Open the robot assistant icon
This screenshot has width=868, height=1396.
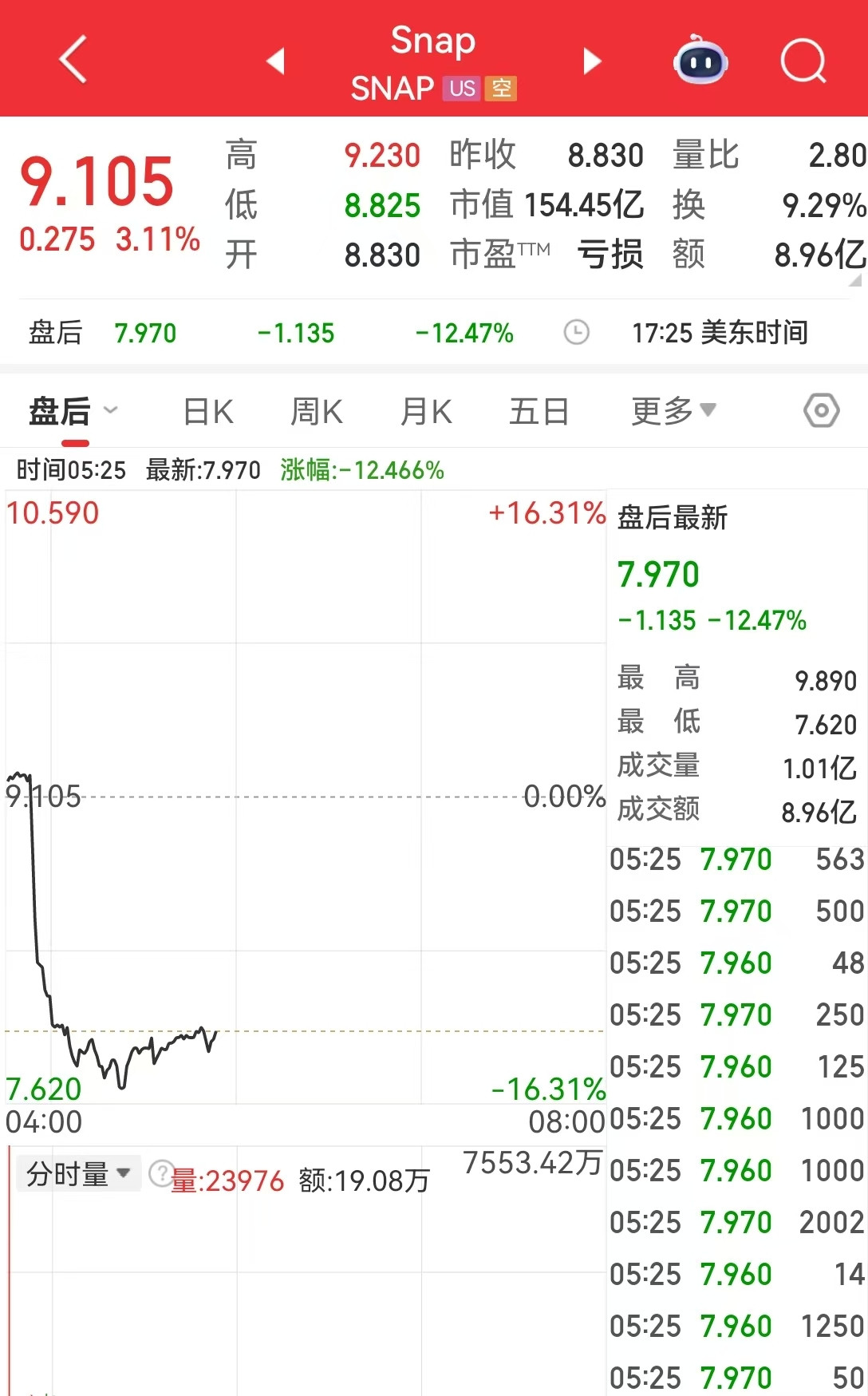tap(700, 61)
